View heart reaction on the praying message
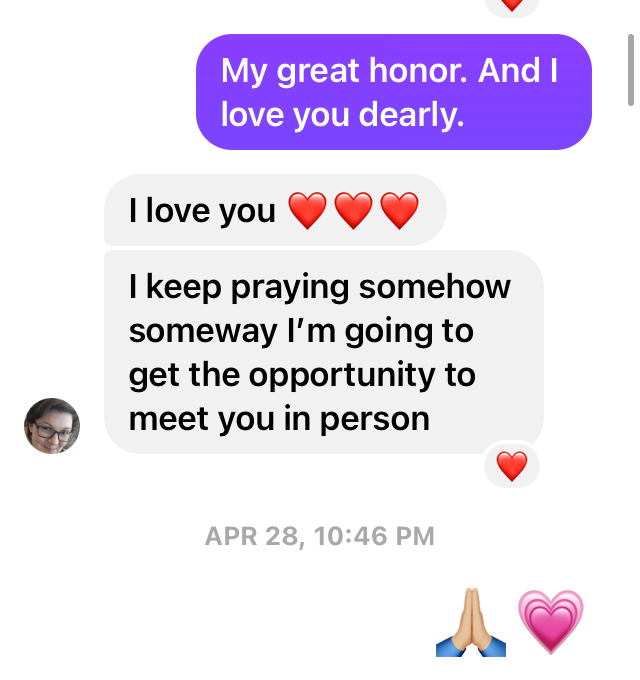Image resolution: width=640 pixels, height=680 pixels. point(512,466)
